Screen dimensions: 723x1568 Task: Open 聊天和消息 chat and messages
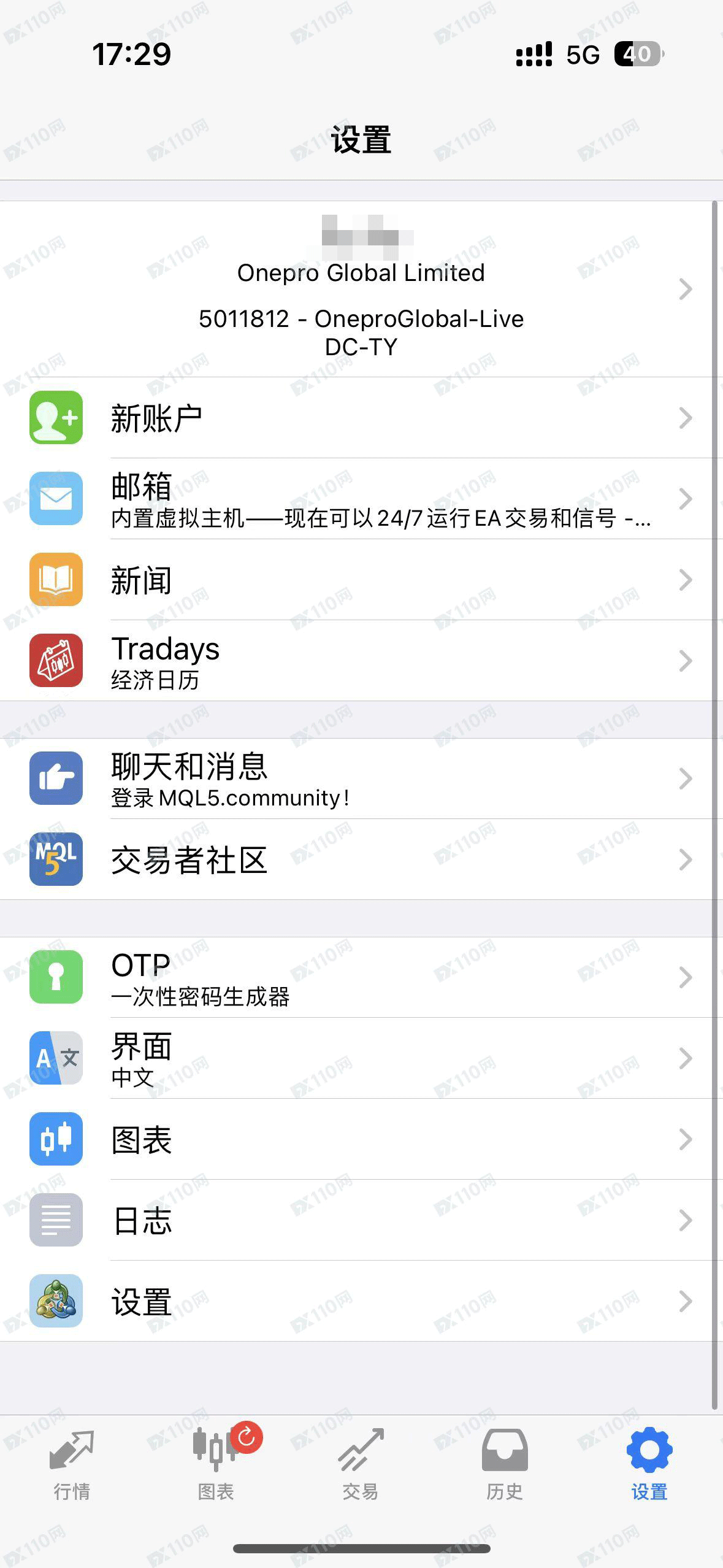(358, 778)
